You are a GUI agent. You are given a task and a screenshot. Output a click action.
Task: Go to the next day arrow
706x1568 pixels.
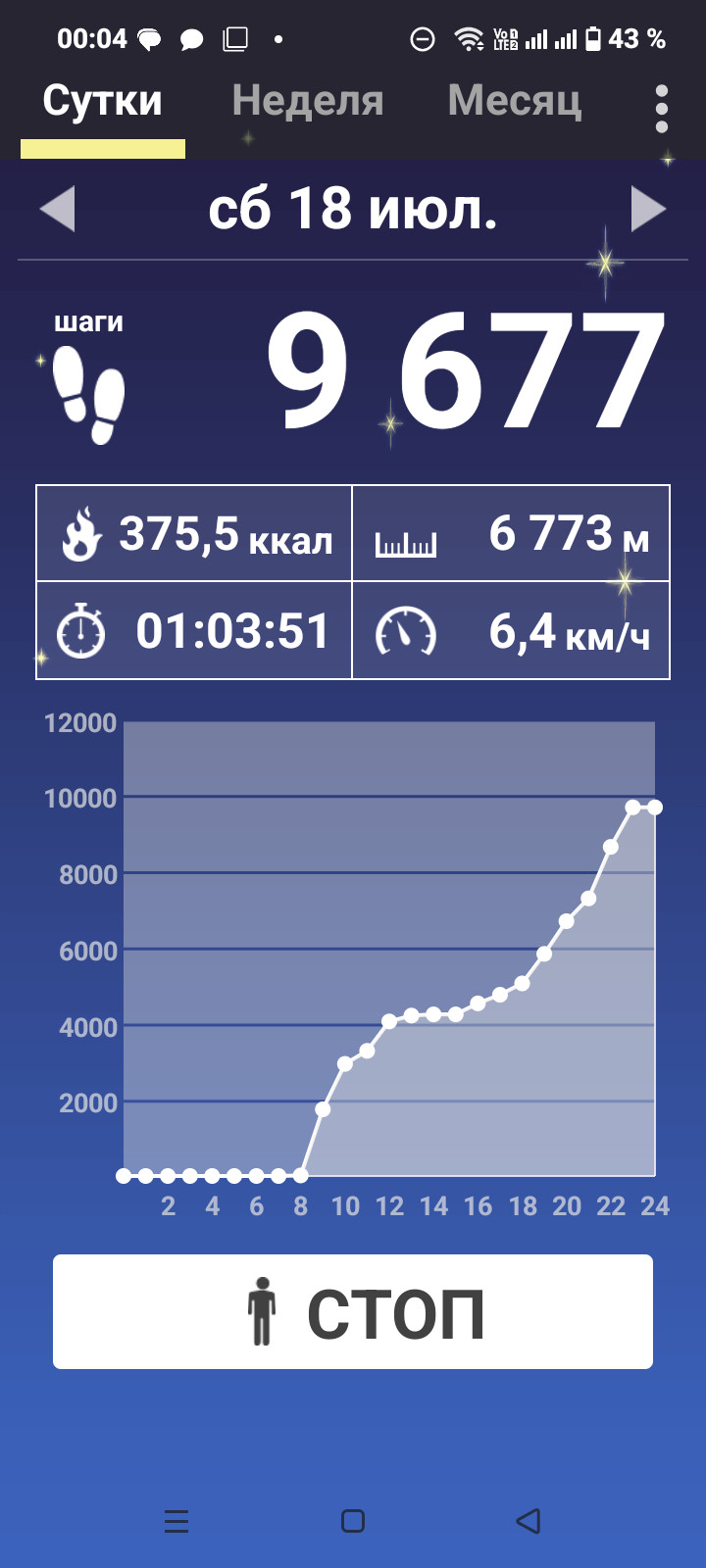coord(648,210)
